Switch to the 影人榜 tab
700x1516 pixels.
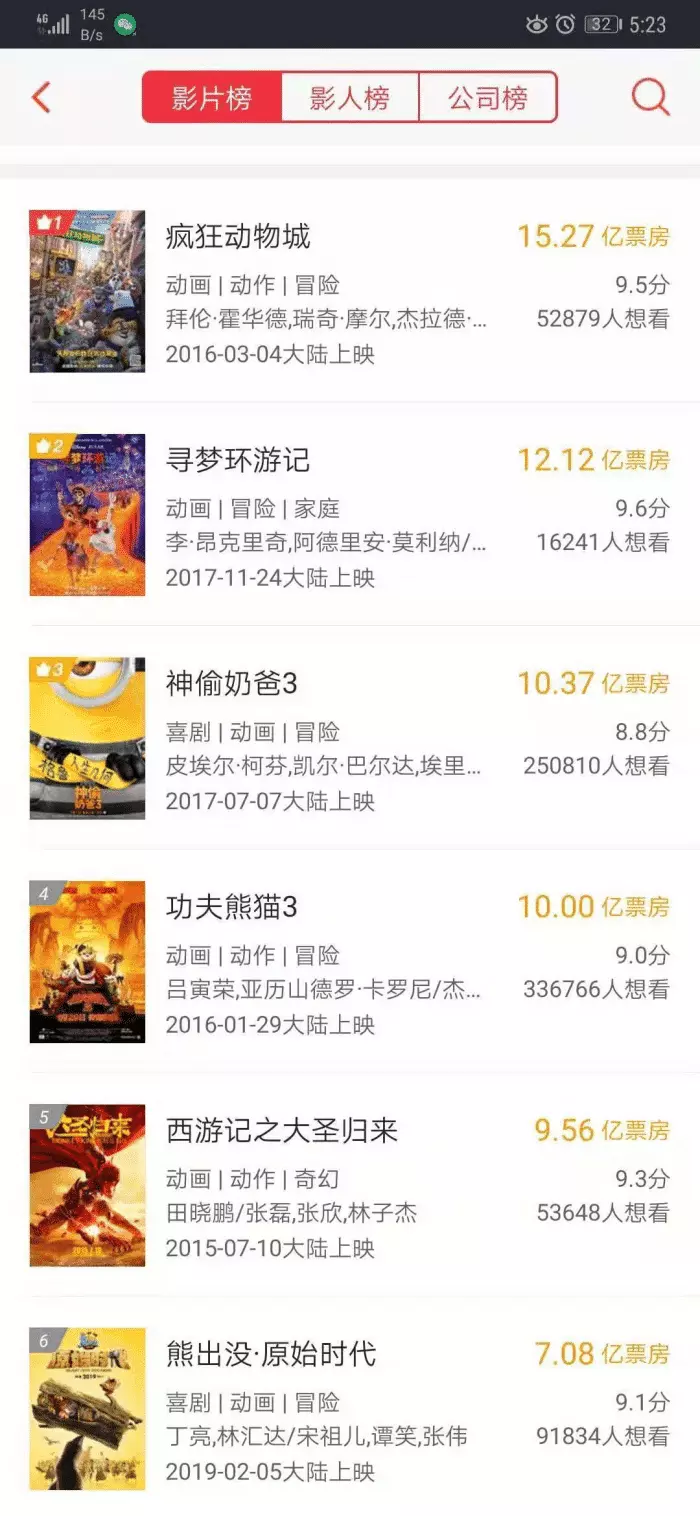pos(349,98)
